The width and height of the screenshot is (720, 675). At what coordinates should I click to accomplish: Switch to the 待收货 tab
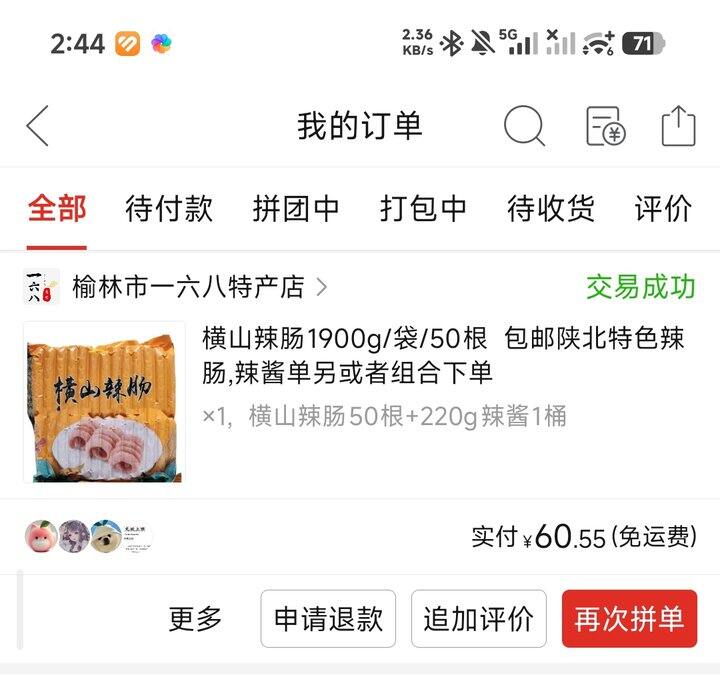point(551,209)
